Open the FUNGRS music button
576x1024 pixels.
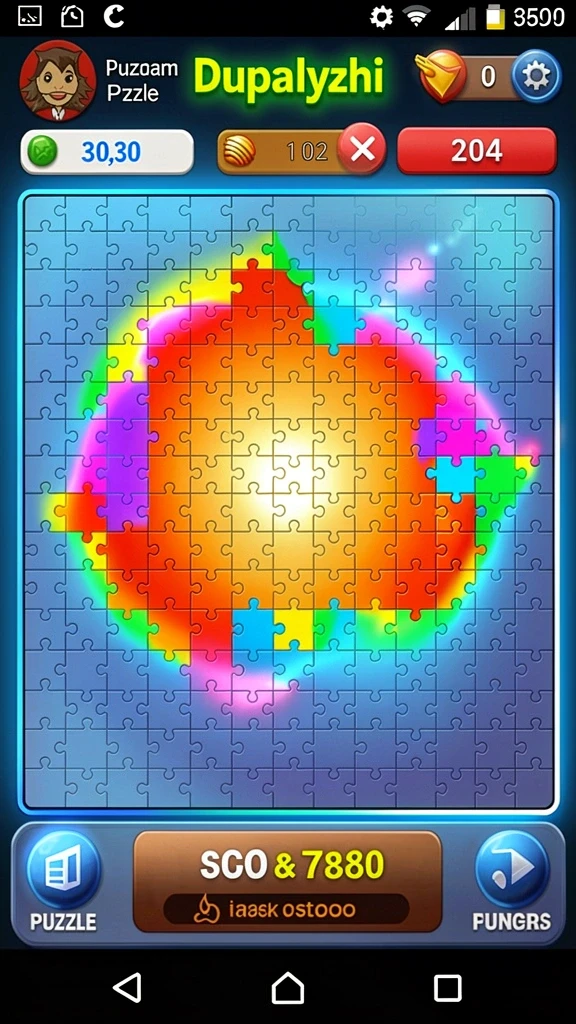tap(512, 880)
